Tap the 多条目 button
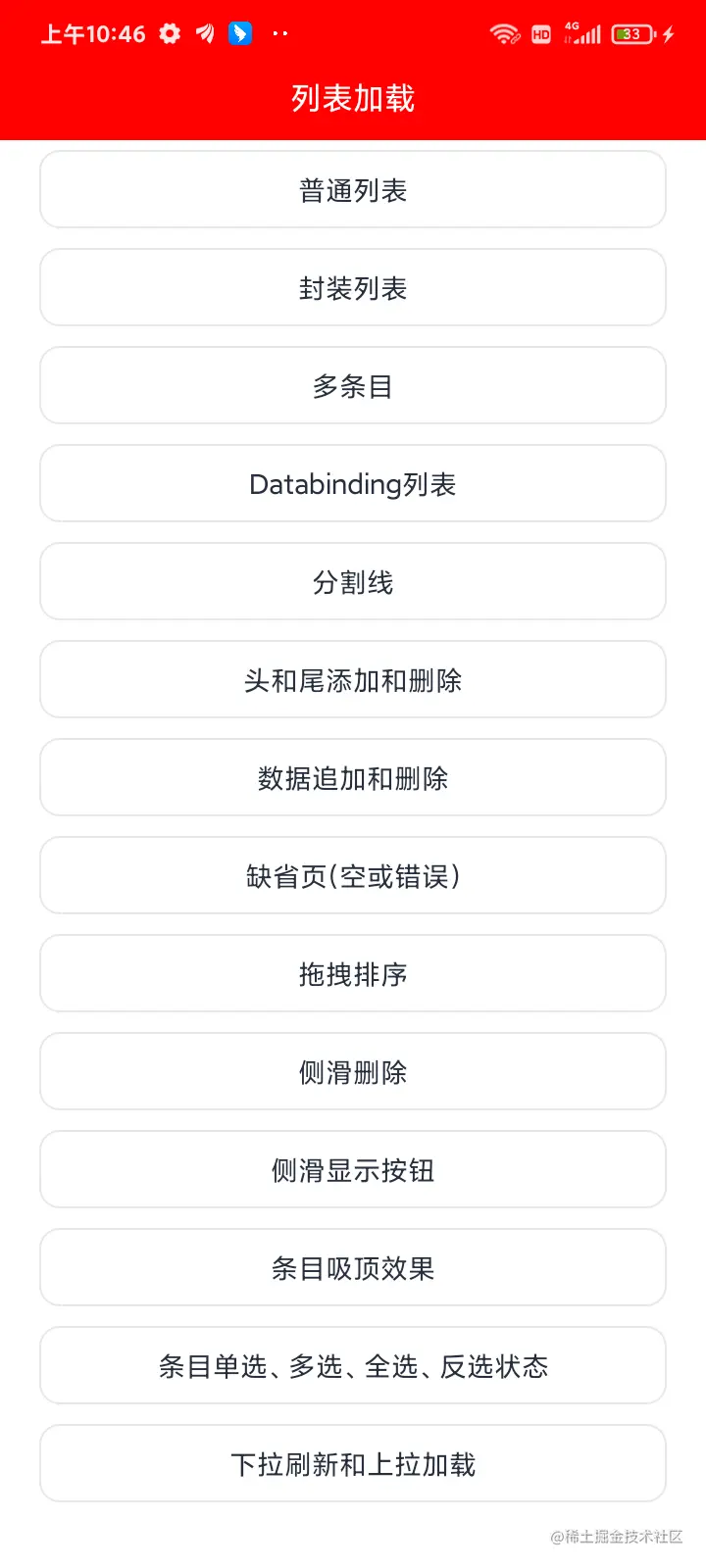 (353, 386)
